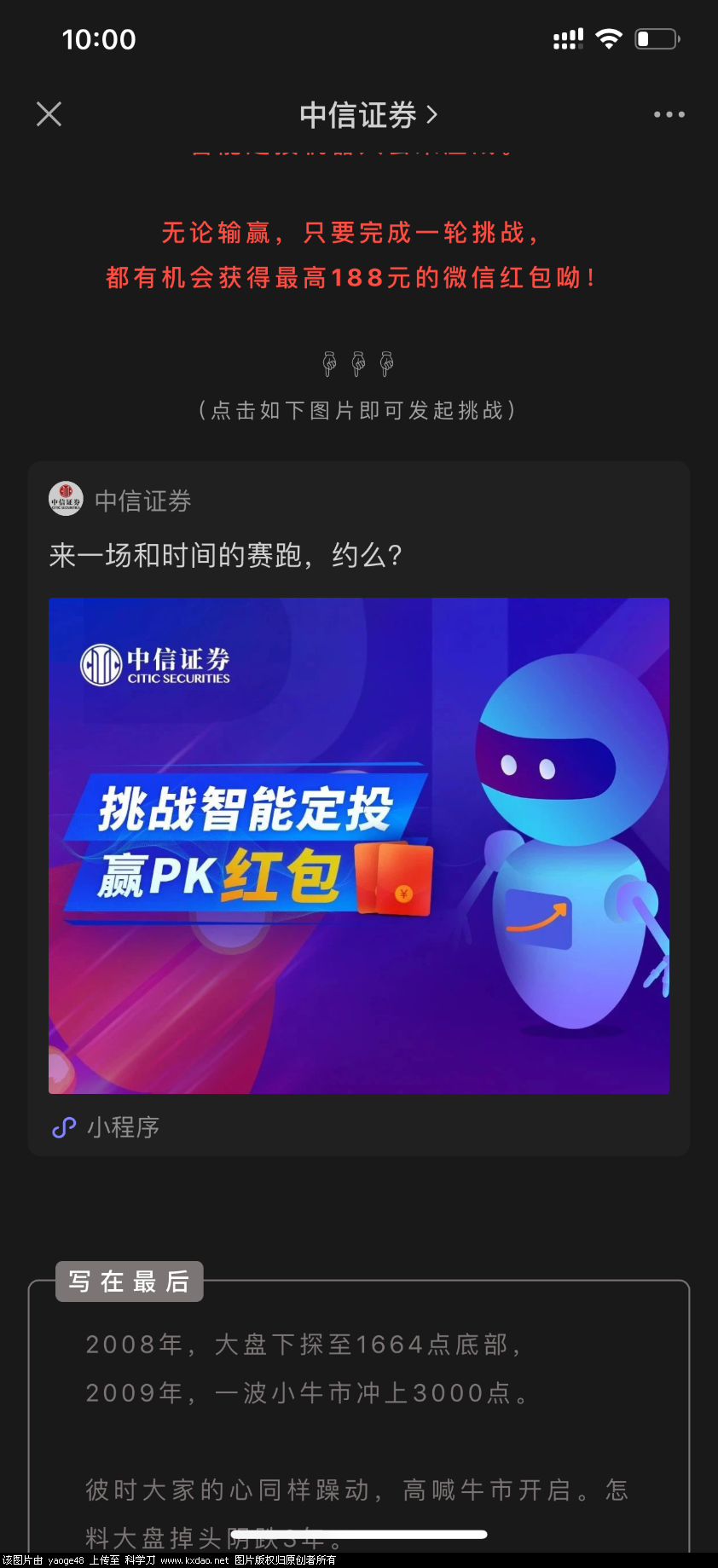Open the 挑战智能定投 mini program card

pos(358,844)
